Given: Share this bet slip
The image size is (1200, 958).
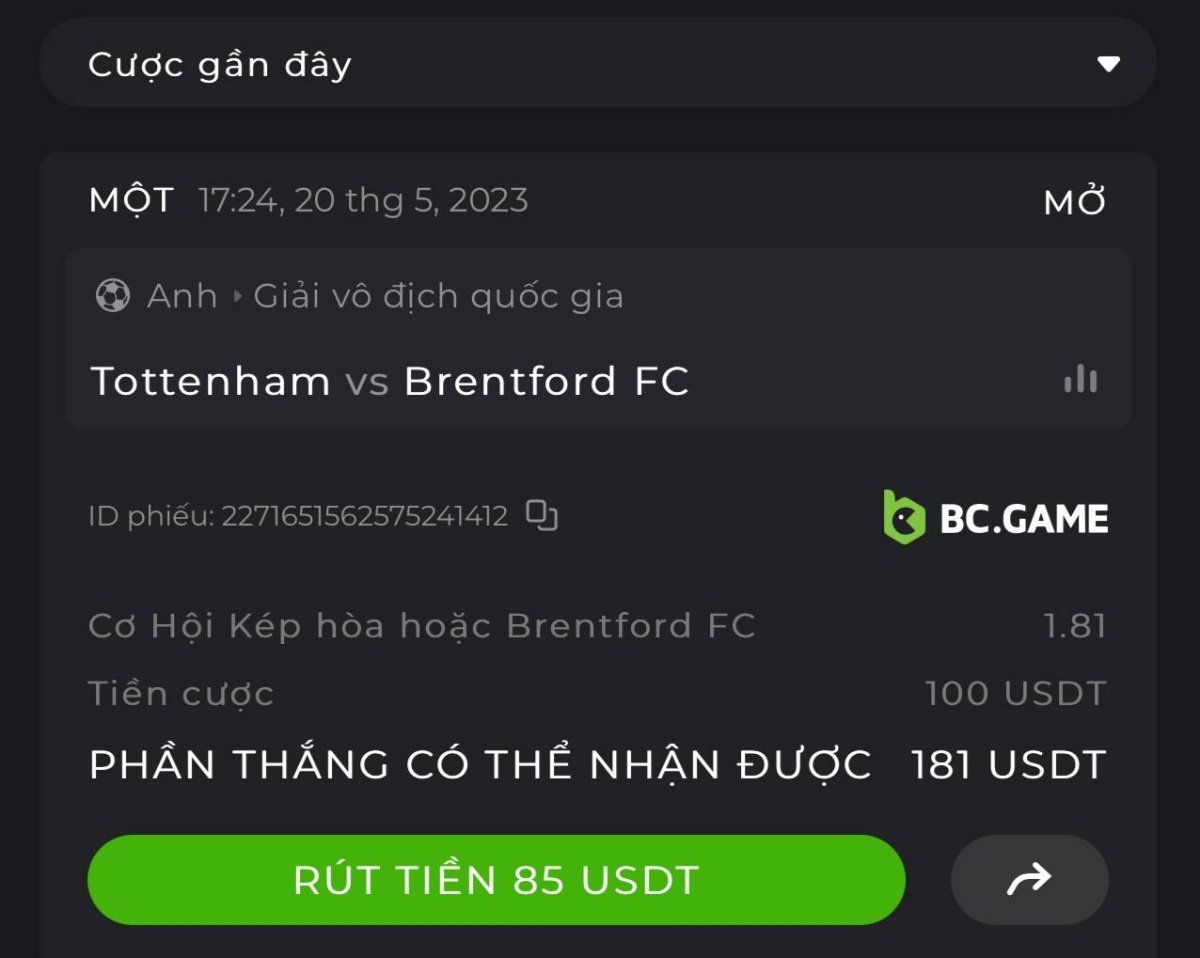Looking at the screenshot, I should (1029, 880).
